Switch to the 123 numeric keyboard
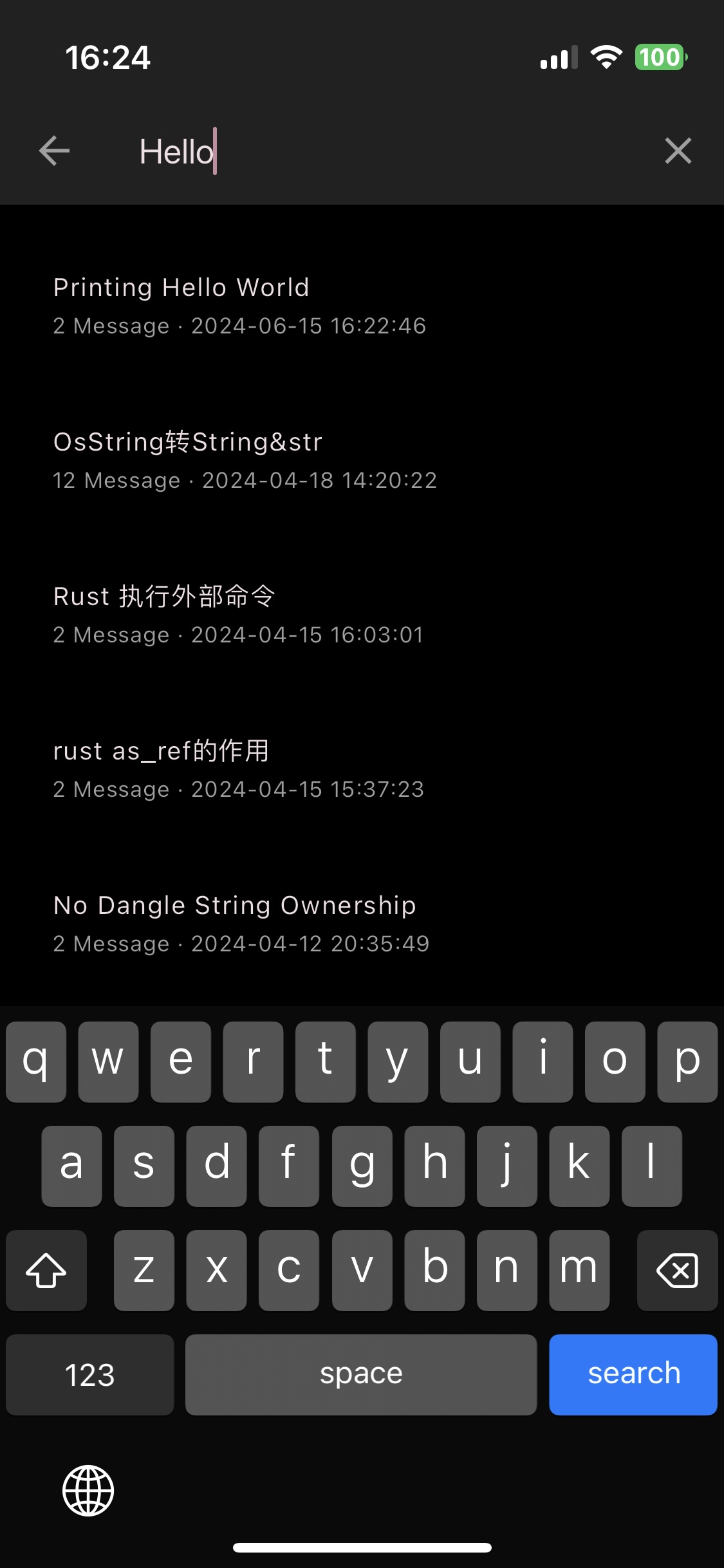This screenshot has height=1568, width=724. (89, 1374)
